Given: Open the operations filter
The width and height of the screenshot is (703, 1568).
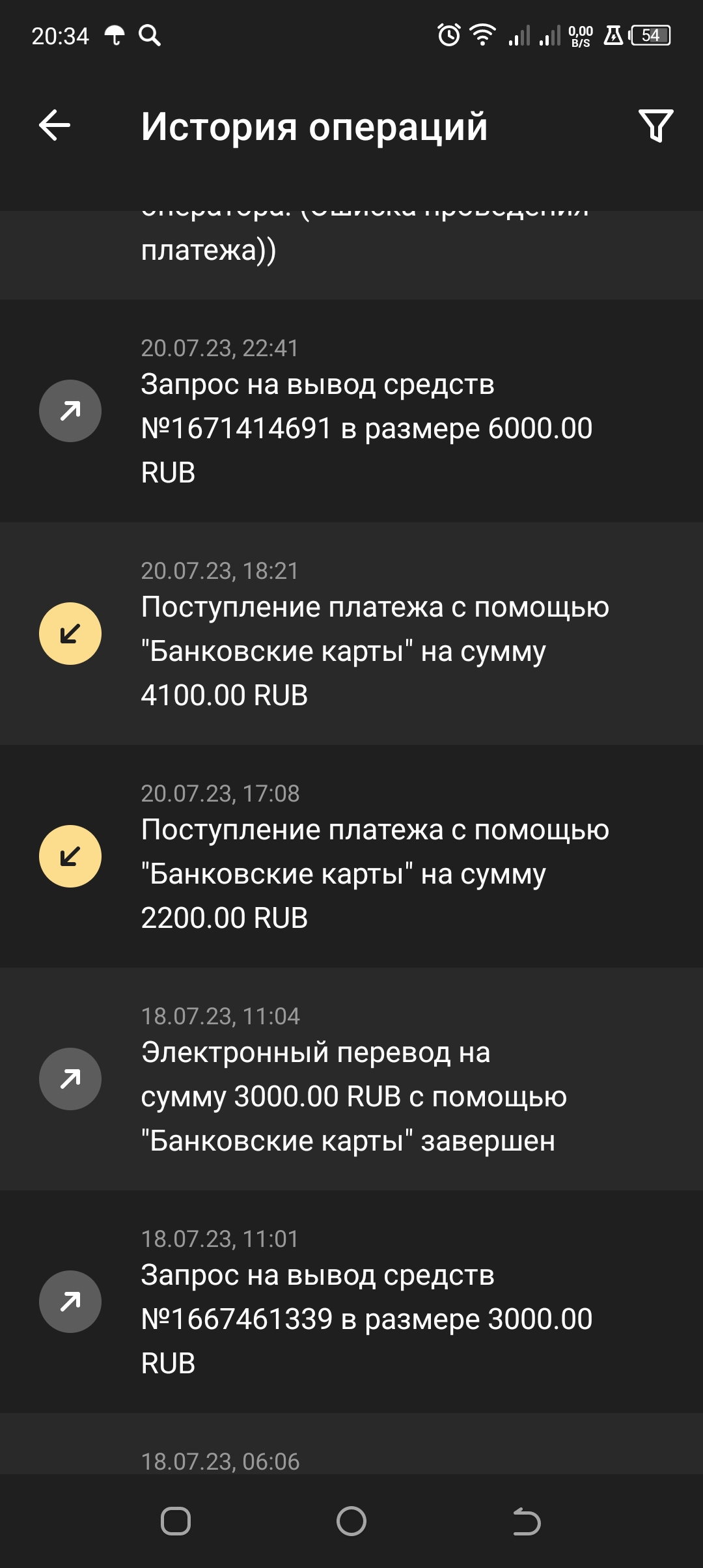Looking at the screenshot, I should tap(655, 126).
